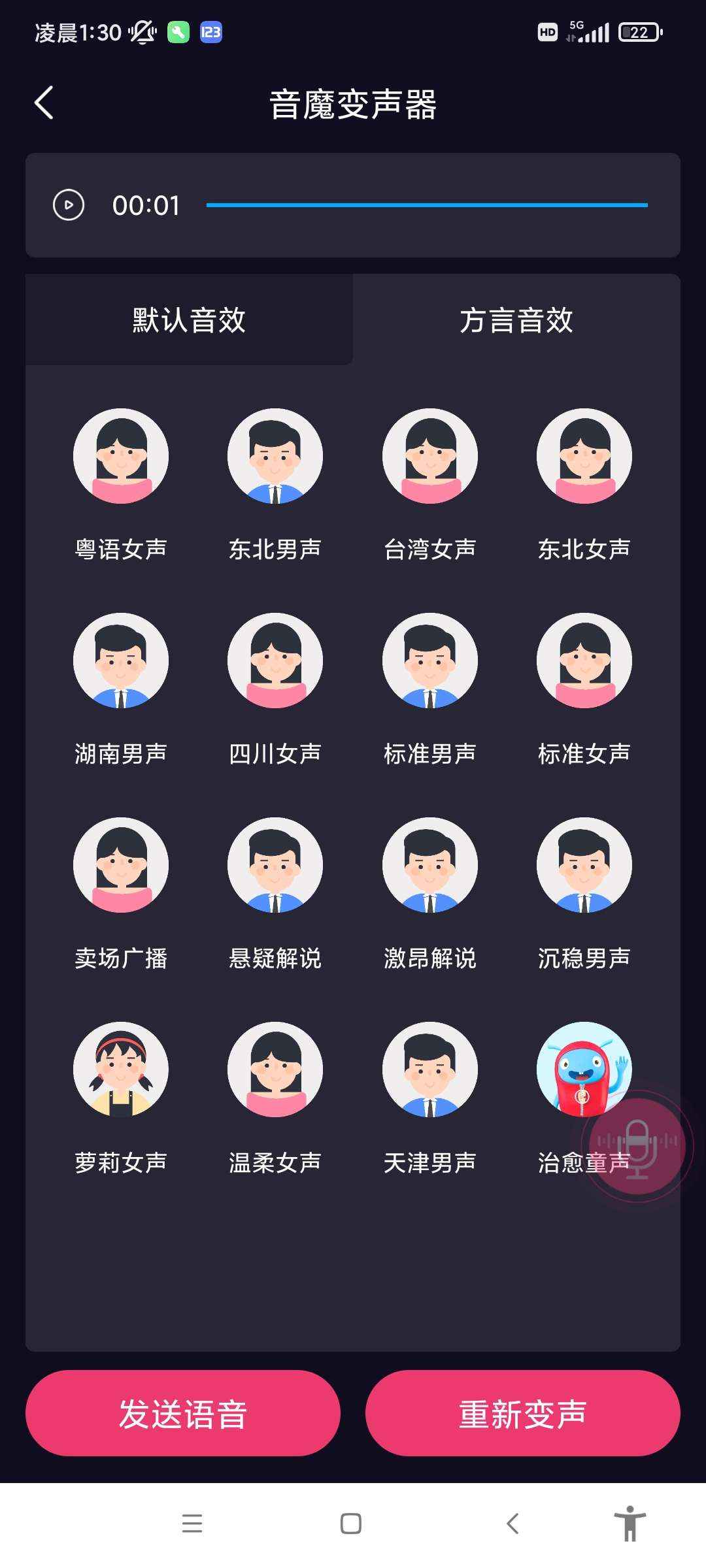Tap the 重新变声 button
Image resolution: width=706 pixels, height=1568 pixels.
[x=523, y=1413]
